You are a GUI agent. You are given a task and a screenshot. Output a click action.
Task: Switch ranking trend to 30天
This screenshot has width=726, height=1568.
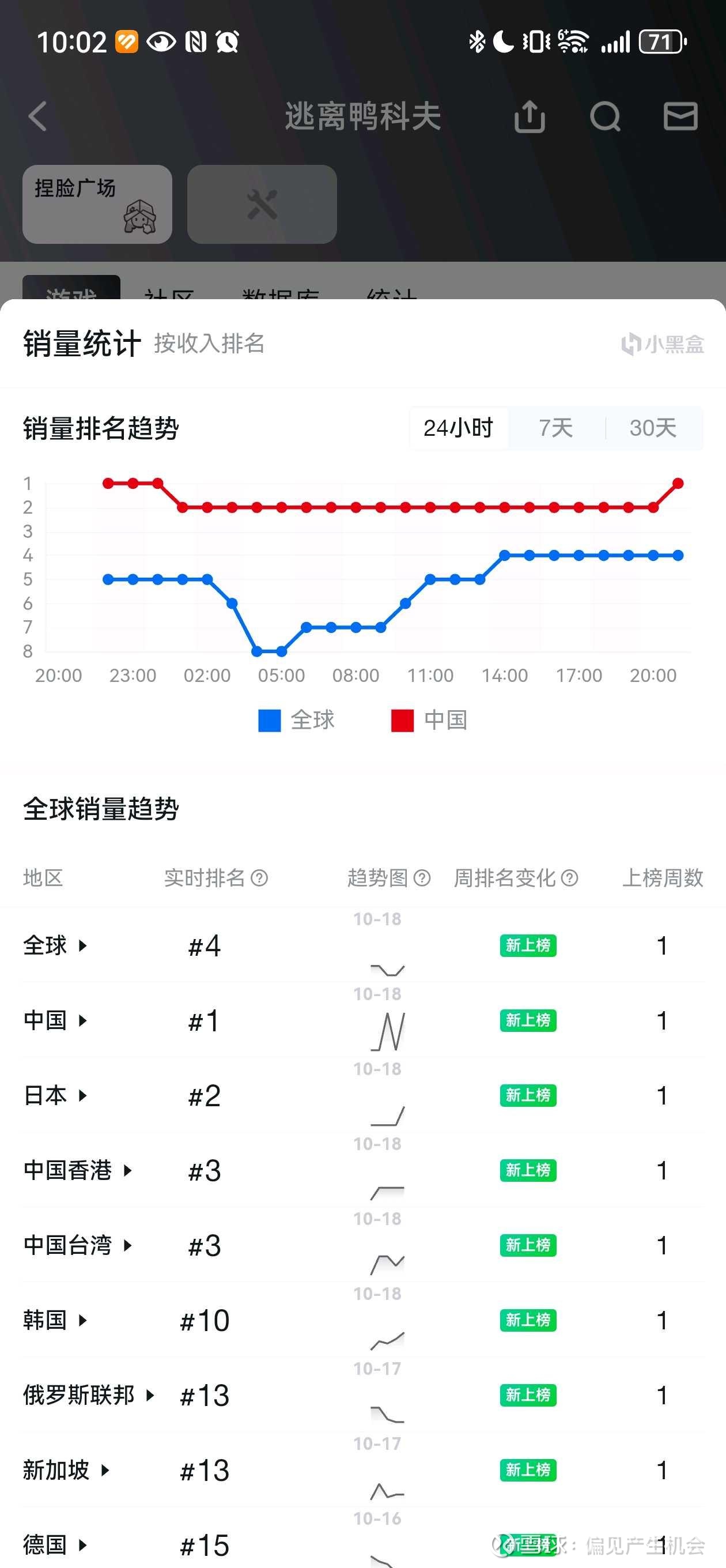click(x=653, y=428)
